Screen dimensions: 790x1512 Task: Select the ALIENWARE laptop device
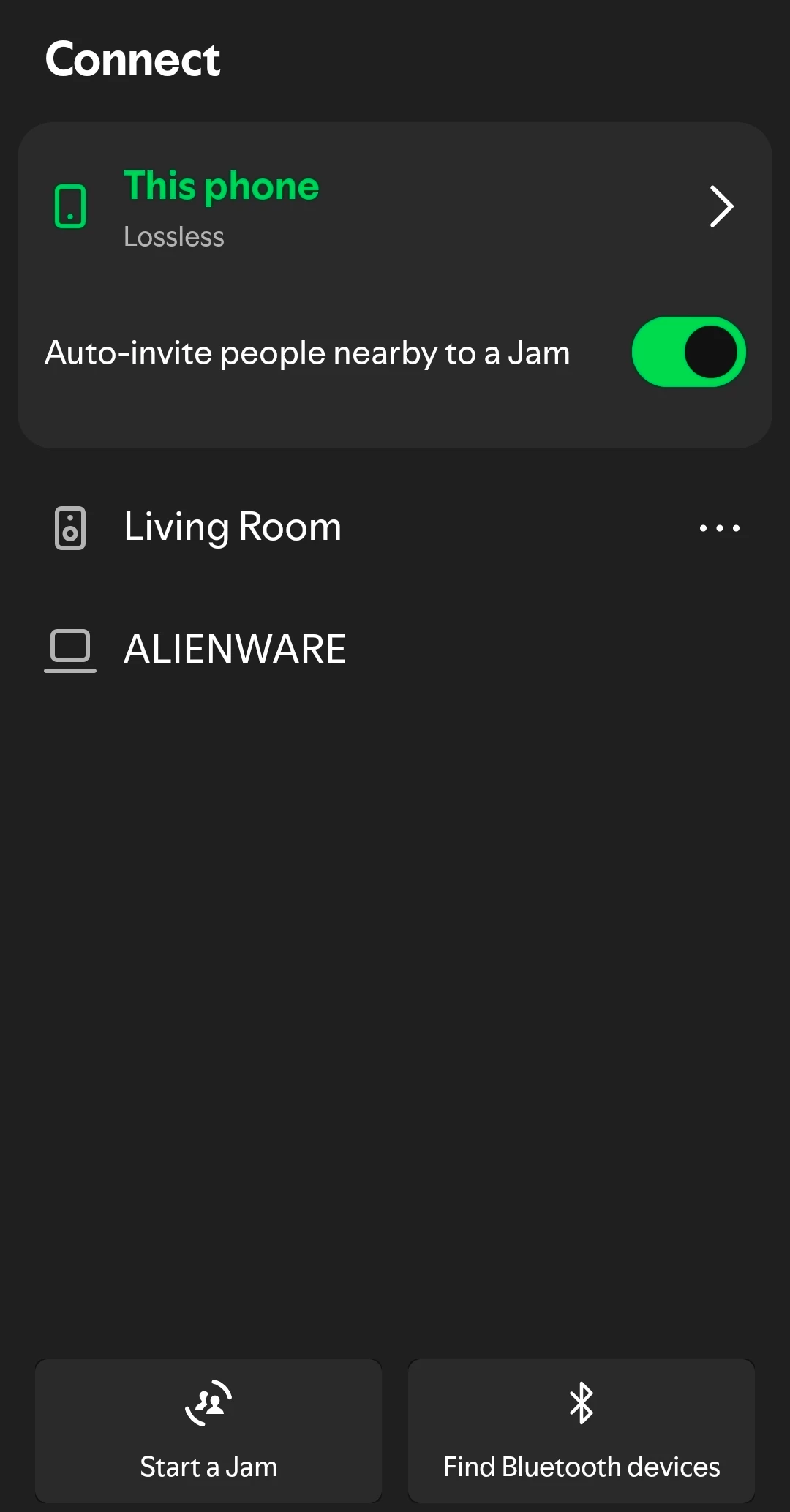pyautogui.click(x=234, y=649)
